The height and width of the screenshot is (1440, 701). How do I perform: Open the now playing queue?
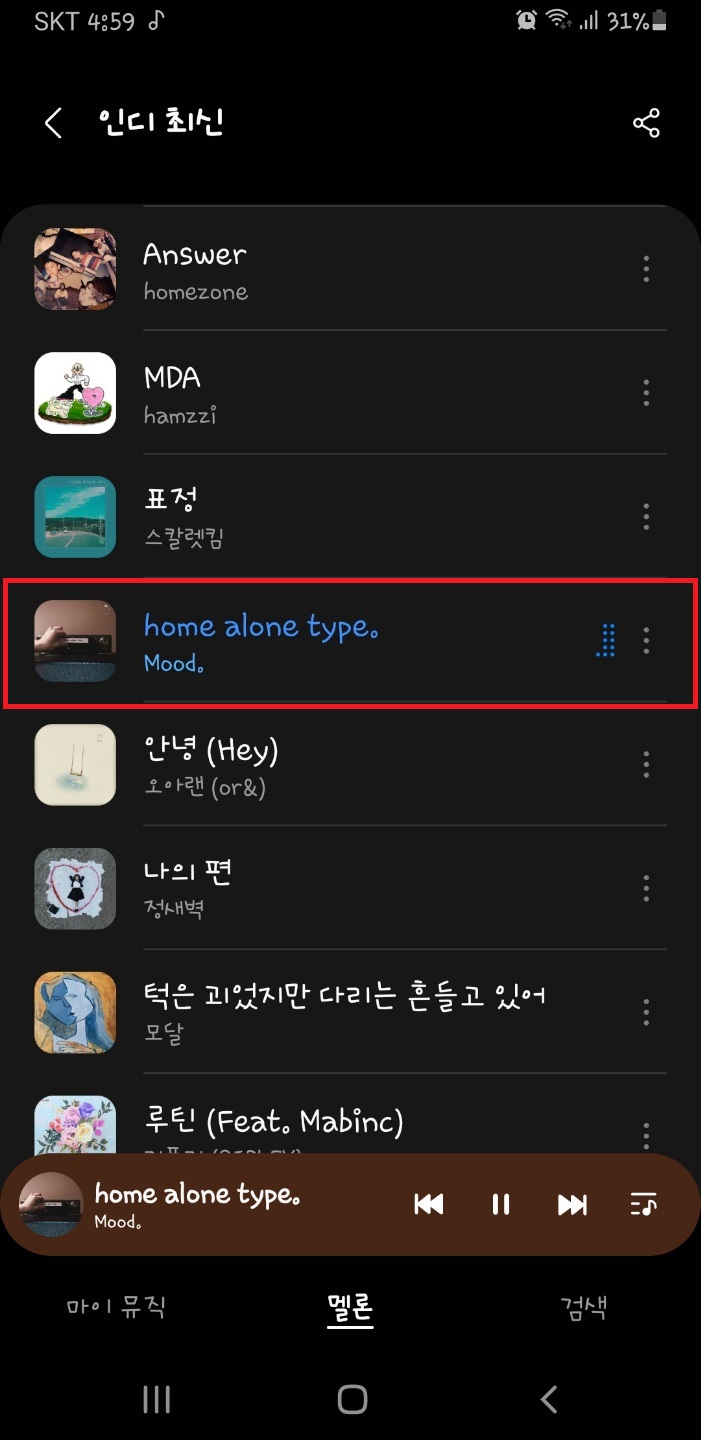(x=643, y=1205)
